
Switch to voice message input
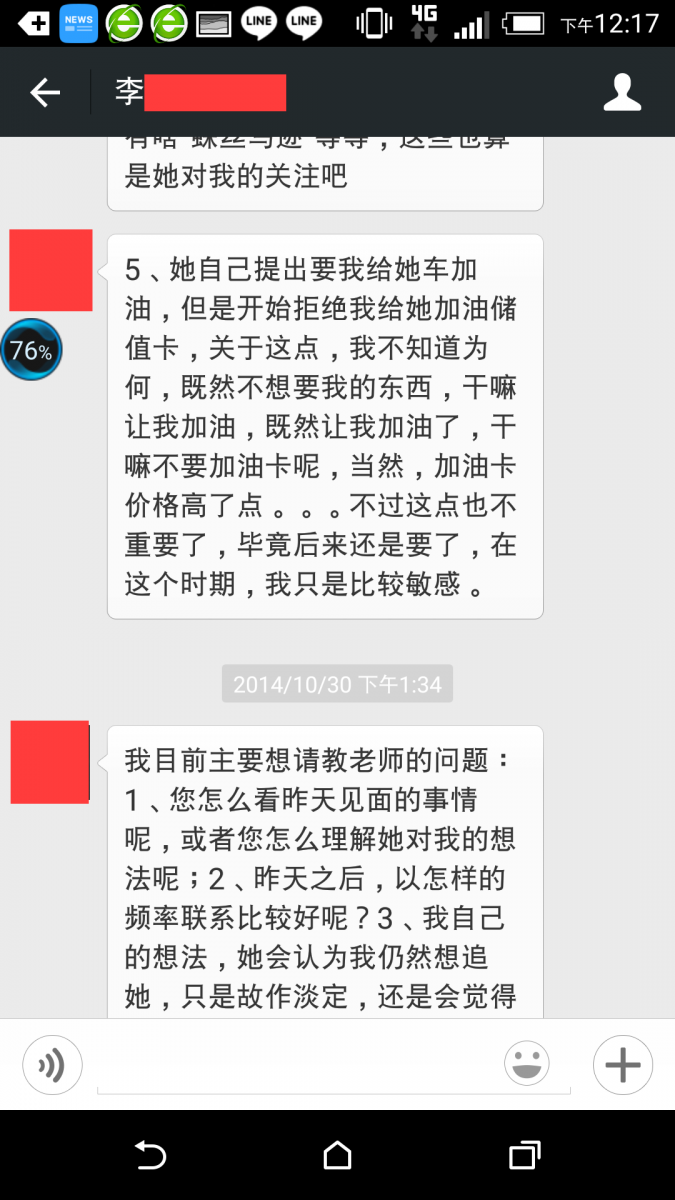52,1064
